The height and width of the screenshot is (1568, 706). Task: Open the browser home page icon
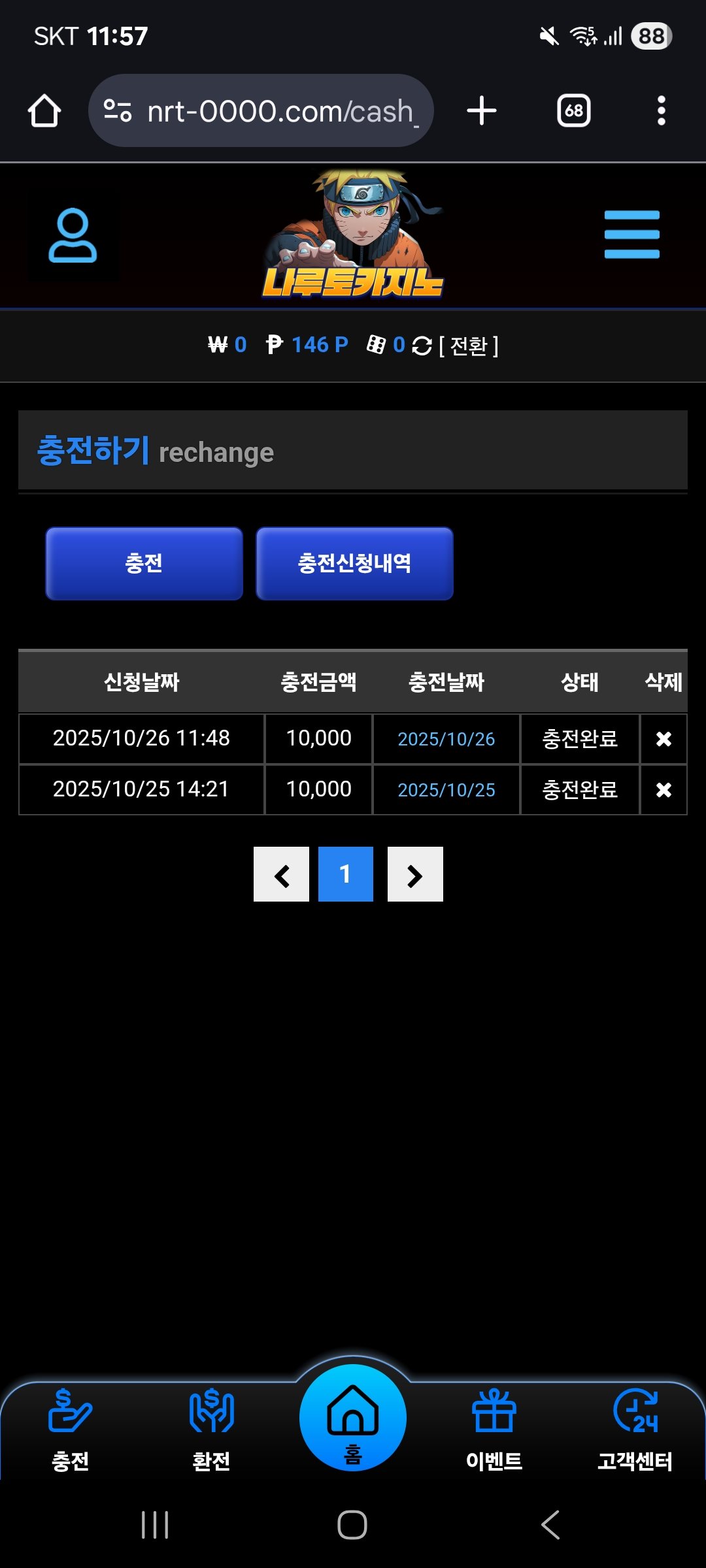point(44,111)
